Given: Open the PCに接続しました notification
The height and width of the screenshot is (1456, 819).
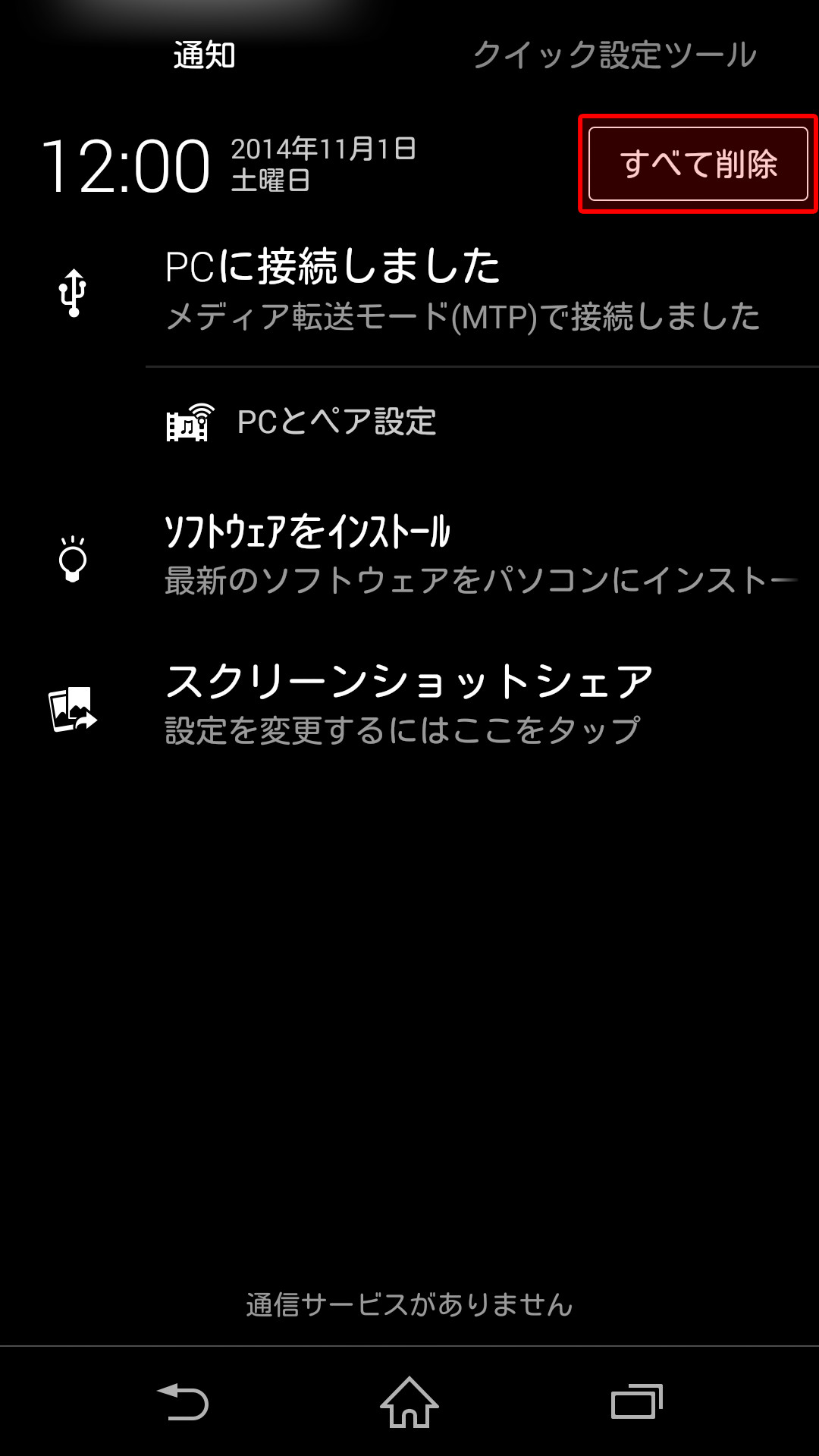Looking at the screenshot, I should (463, 292).
